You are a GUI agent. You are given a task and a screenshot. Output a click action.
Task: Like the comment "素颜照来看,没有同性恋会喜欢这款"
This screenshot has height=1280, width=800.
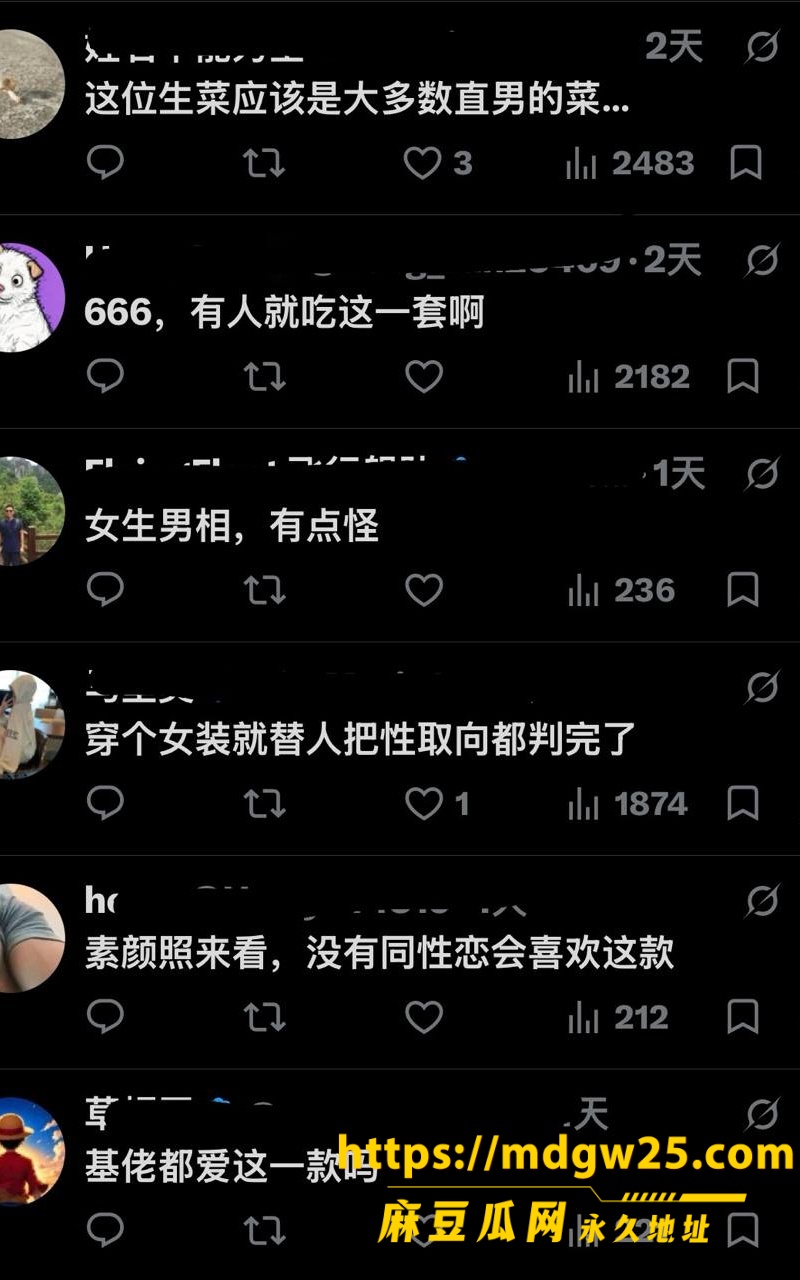click(x=423, y=1018)
